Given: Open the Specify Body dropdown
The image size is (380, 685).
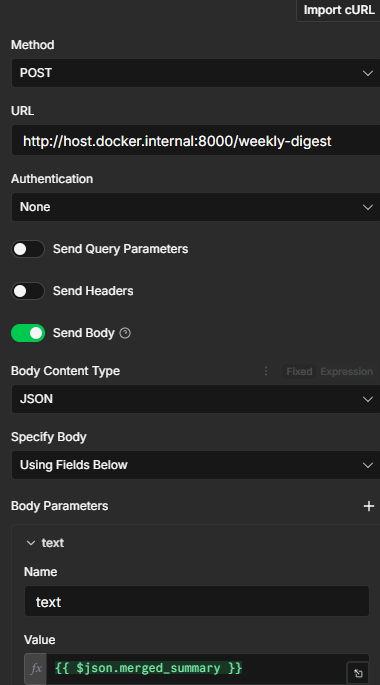Looking at the screenshot, I should (x=196, y=465).
